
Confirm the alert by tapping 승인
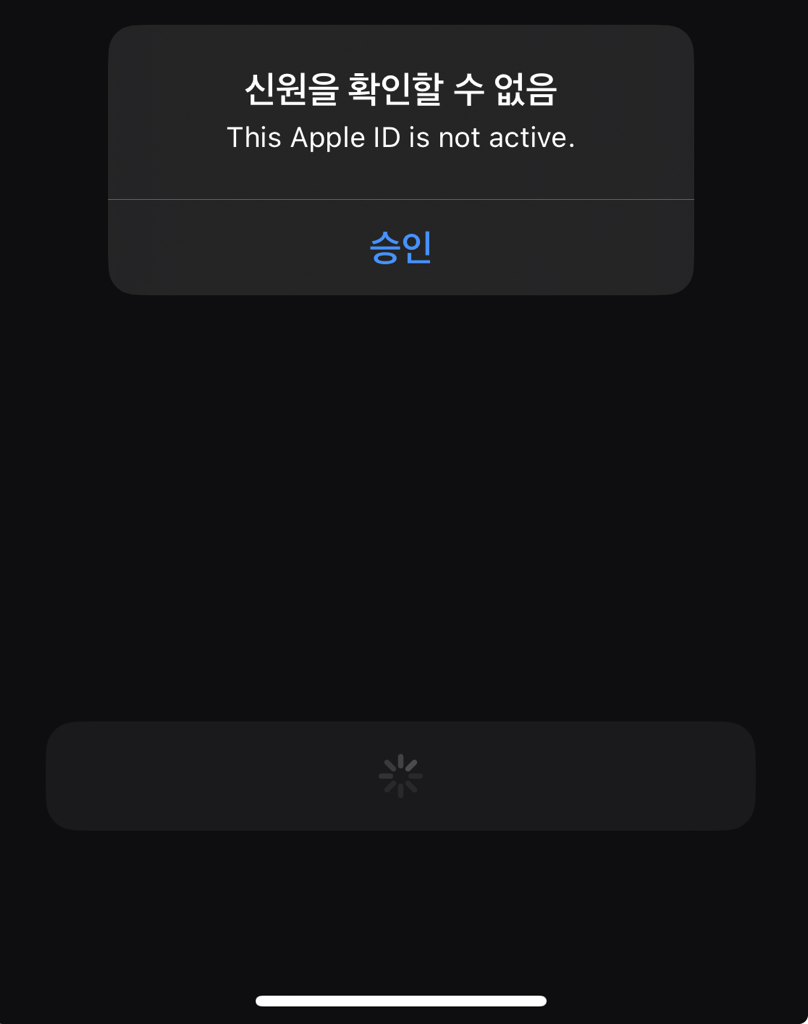(x=400, y=247)
